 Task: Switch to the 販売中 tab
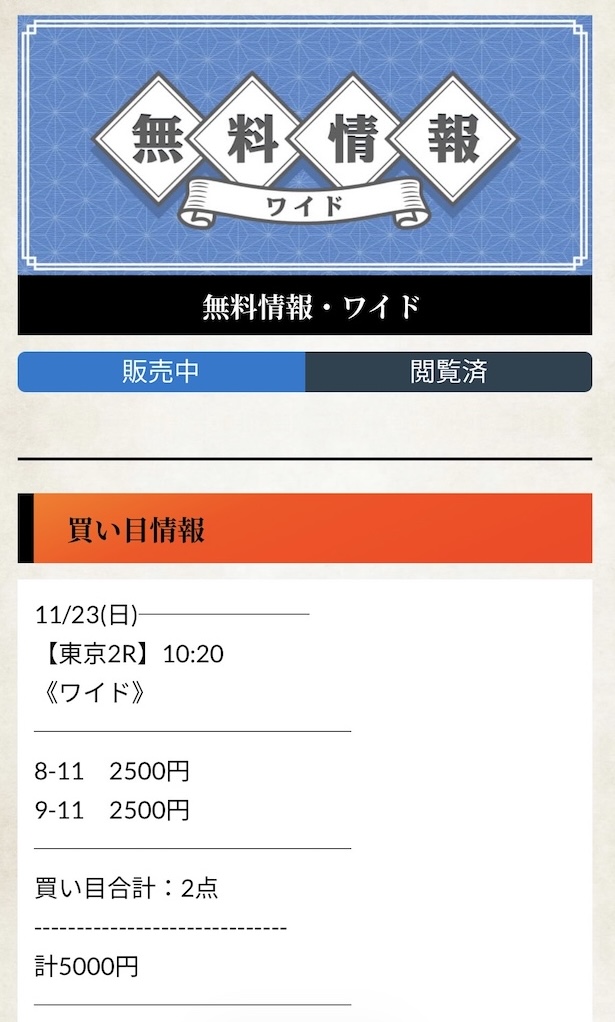pyautogui.click(x=161, y=372)
